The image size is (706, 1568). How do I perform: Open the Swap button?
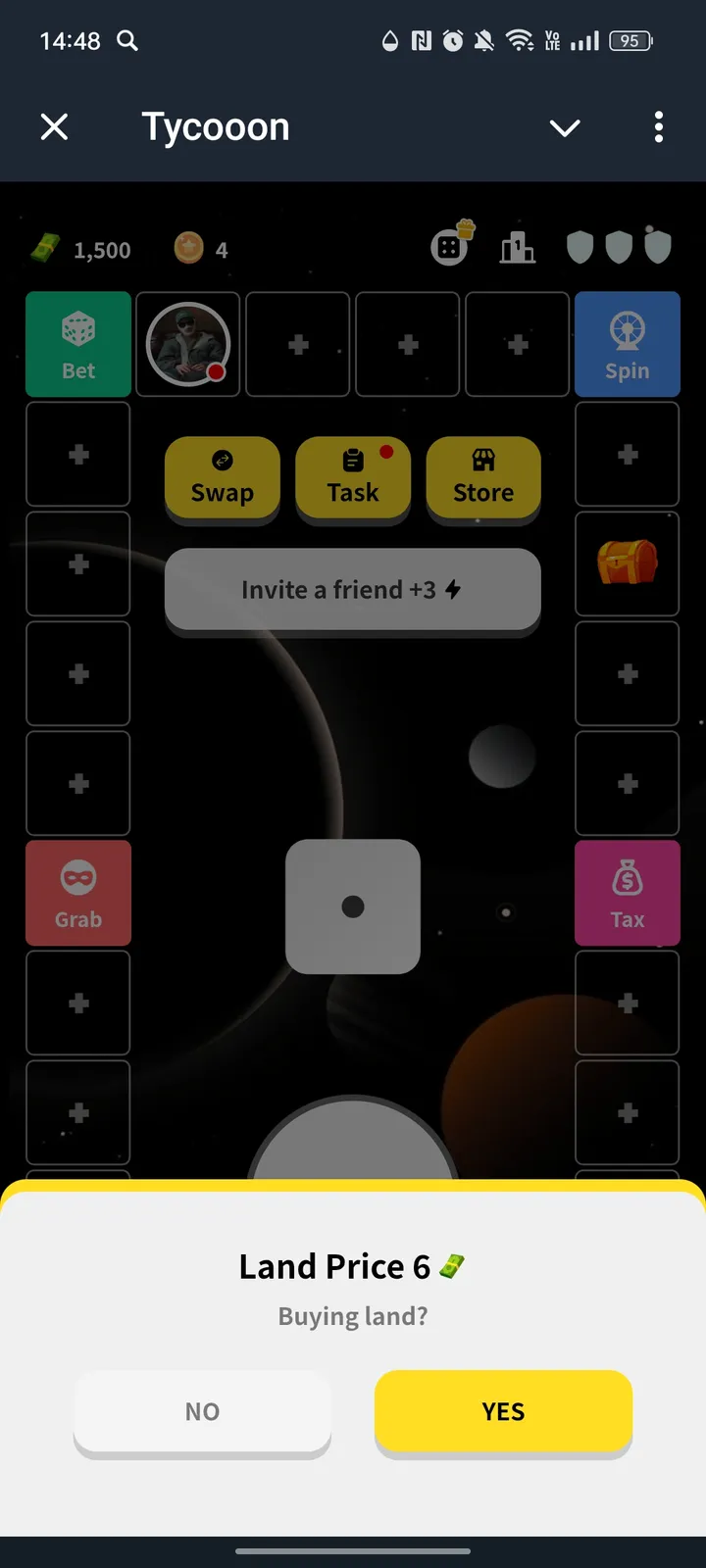click(x=223, y=477)
